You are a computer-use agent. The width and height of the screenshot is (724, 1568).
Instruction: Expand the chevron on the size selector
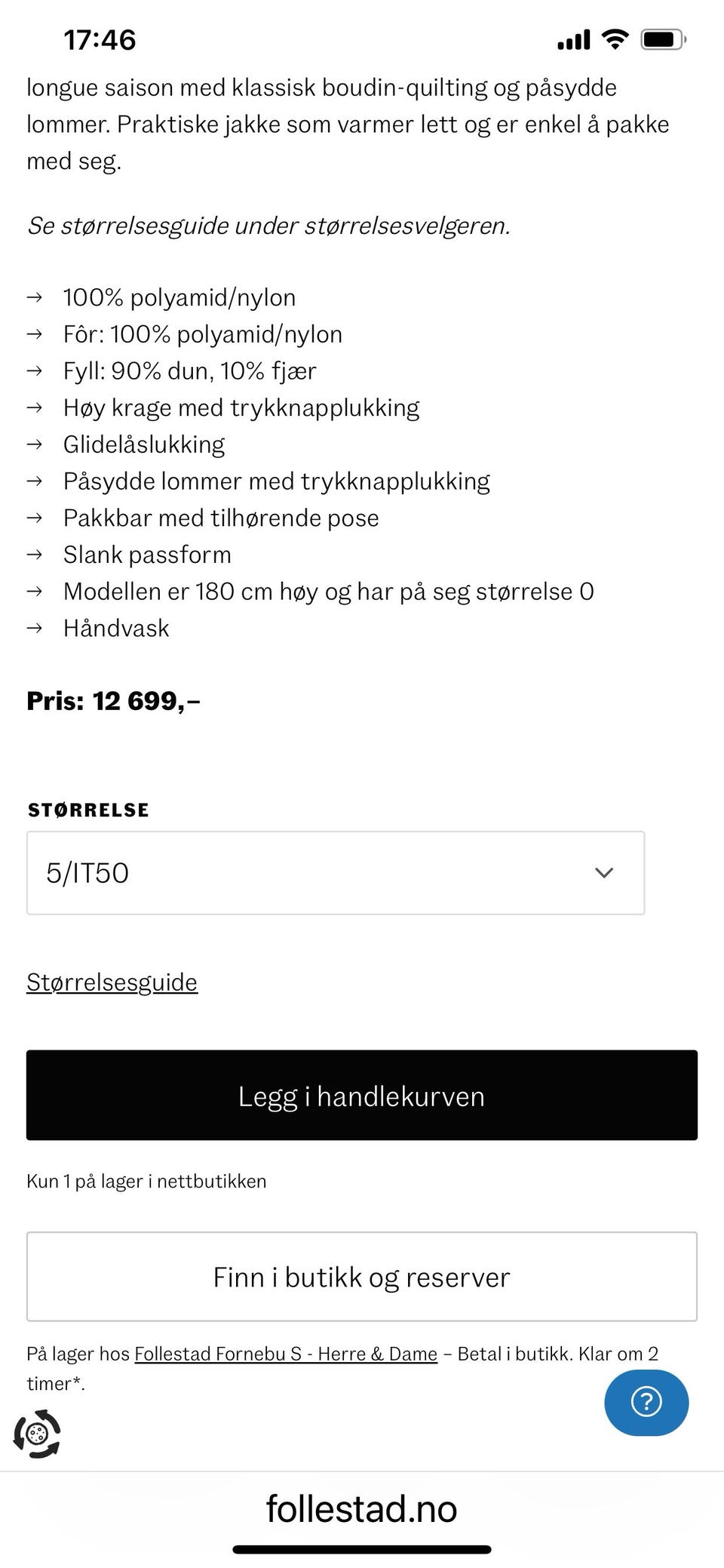tap(603, 872)
